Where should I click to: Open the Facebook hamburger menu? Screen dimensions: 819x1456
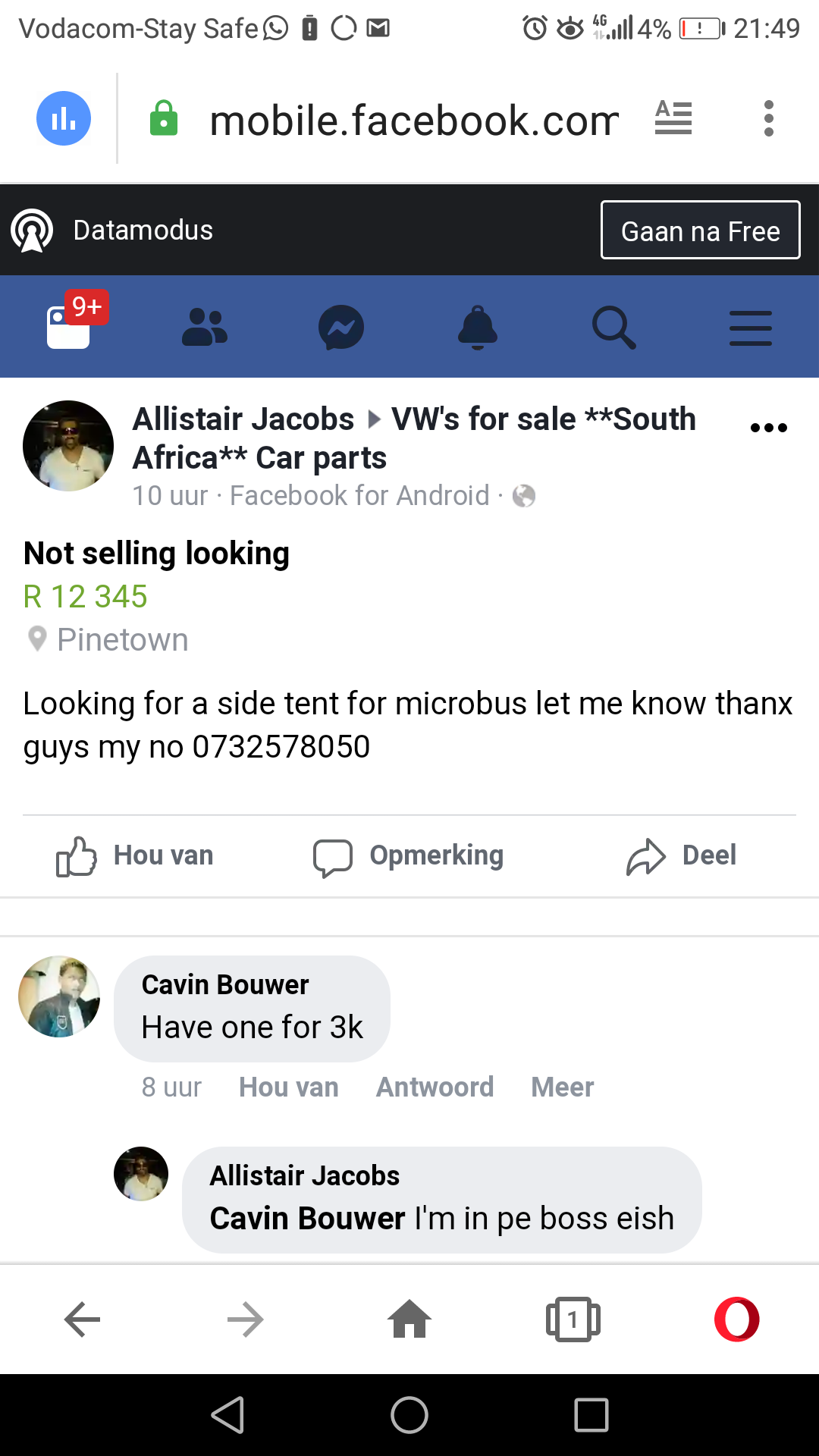coord(750,328)
